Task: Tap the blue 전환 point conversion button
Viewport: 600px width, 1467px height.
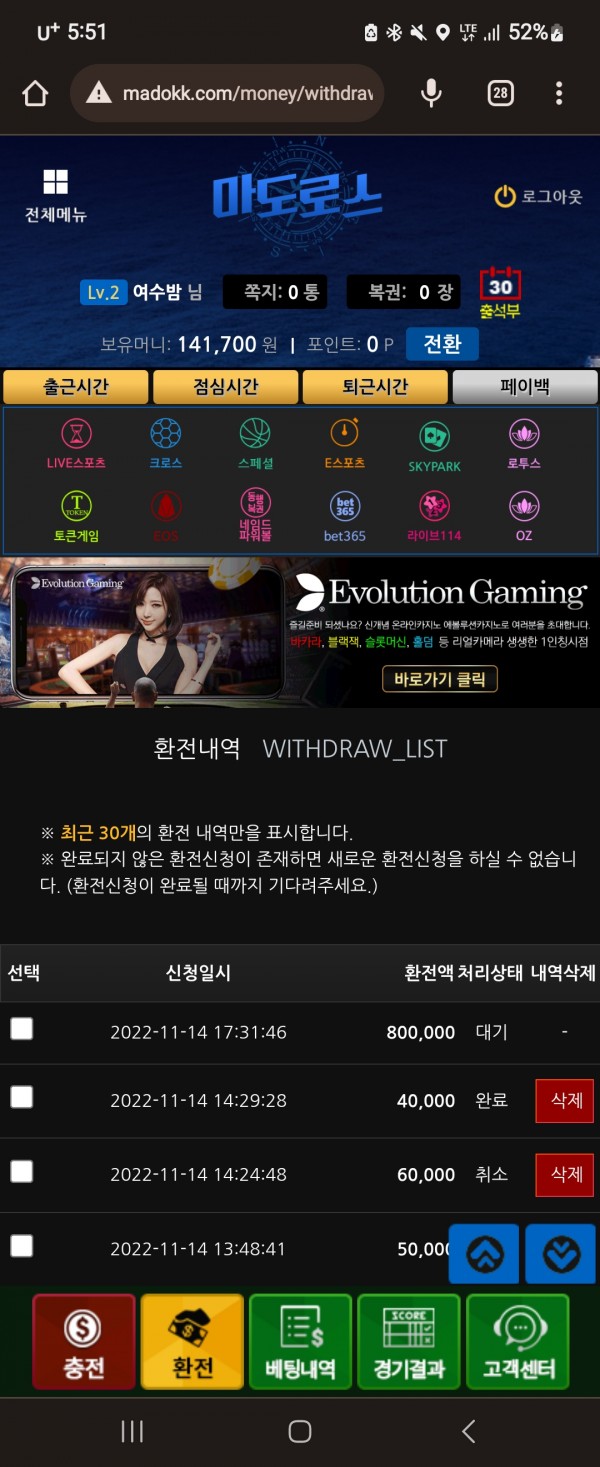Action: 442,344
